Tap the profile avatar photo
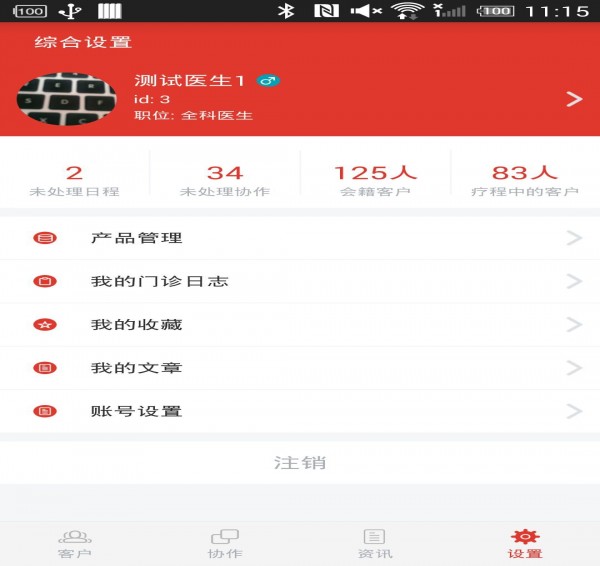 click(67, 98)
